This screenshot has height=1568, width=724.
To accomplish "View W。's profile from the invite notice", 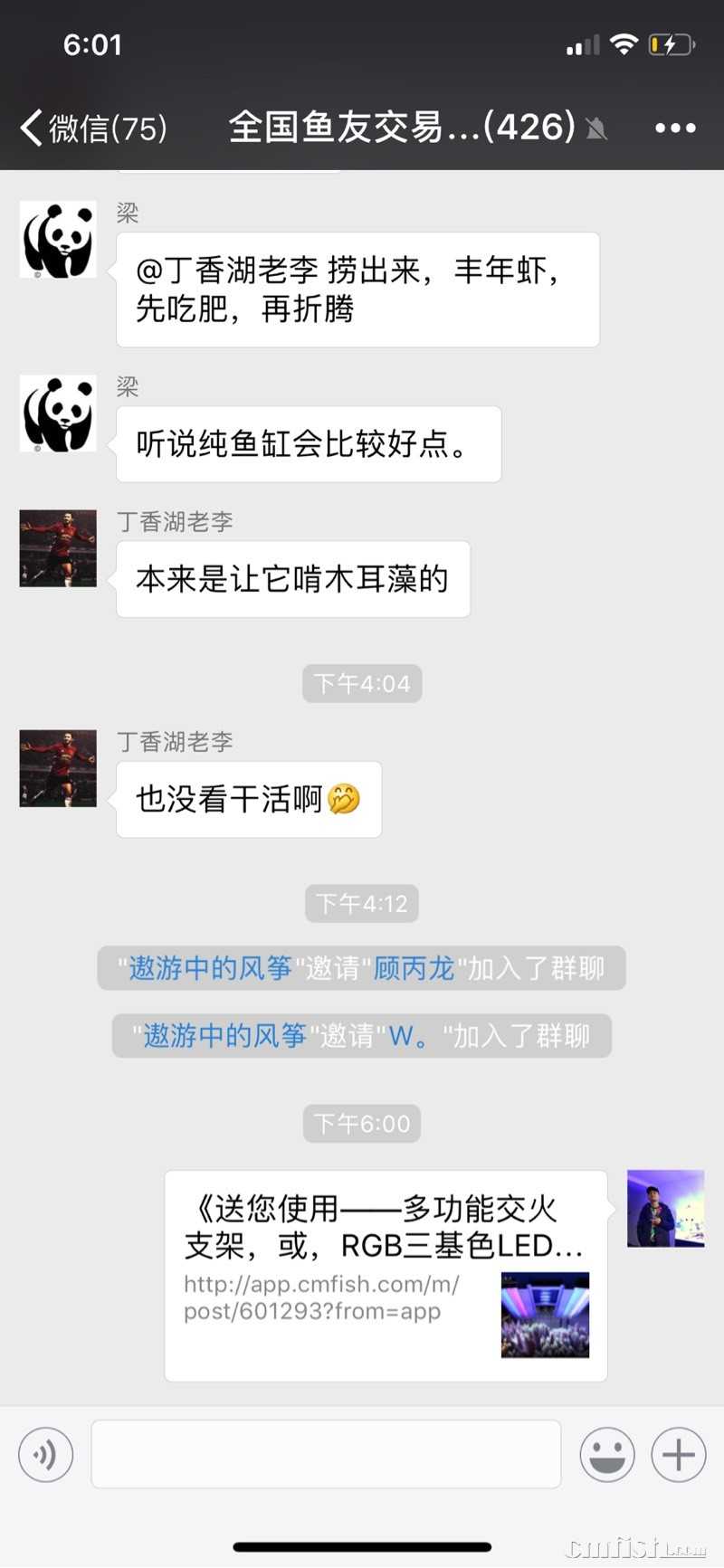I will click(x=407, y=1035).
